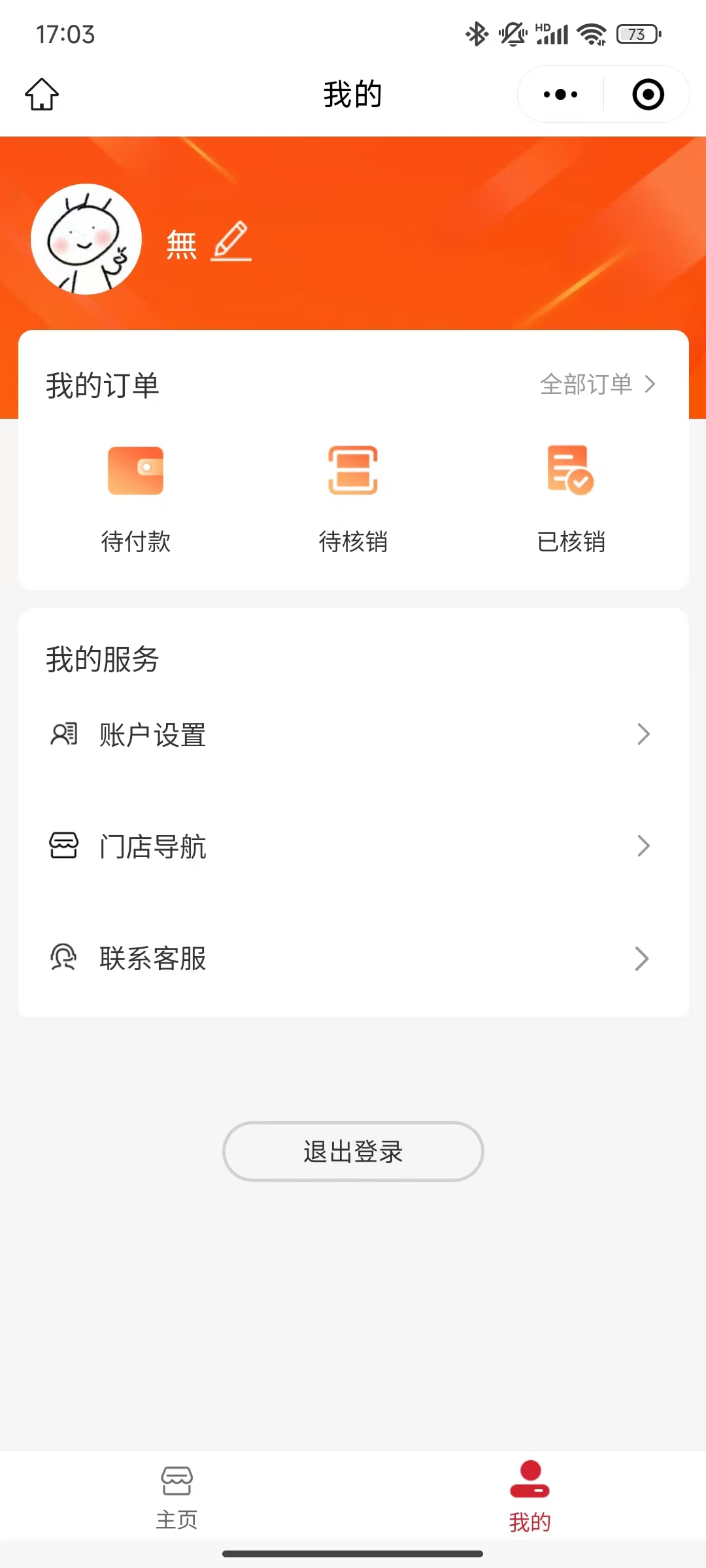706x1568 pixels.
Task: Open 账户设置 account settings
Action: click(x=353, y=735)
